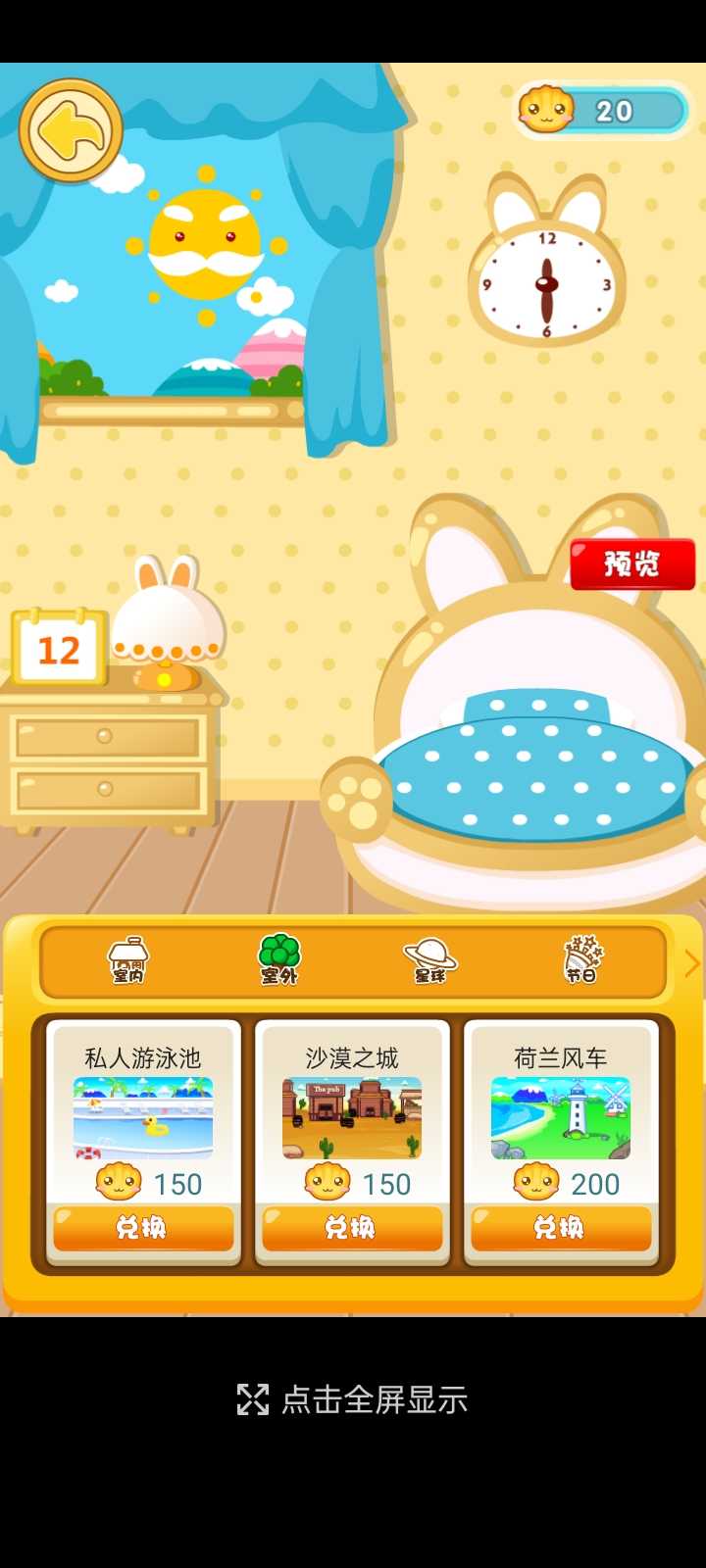Switch to the 节日 holiday tab
706x1568 pixels.
point(582,959)
